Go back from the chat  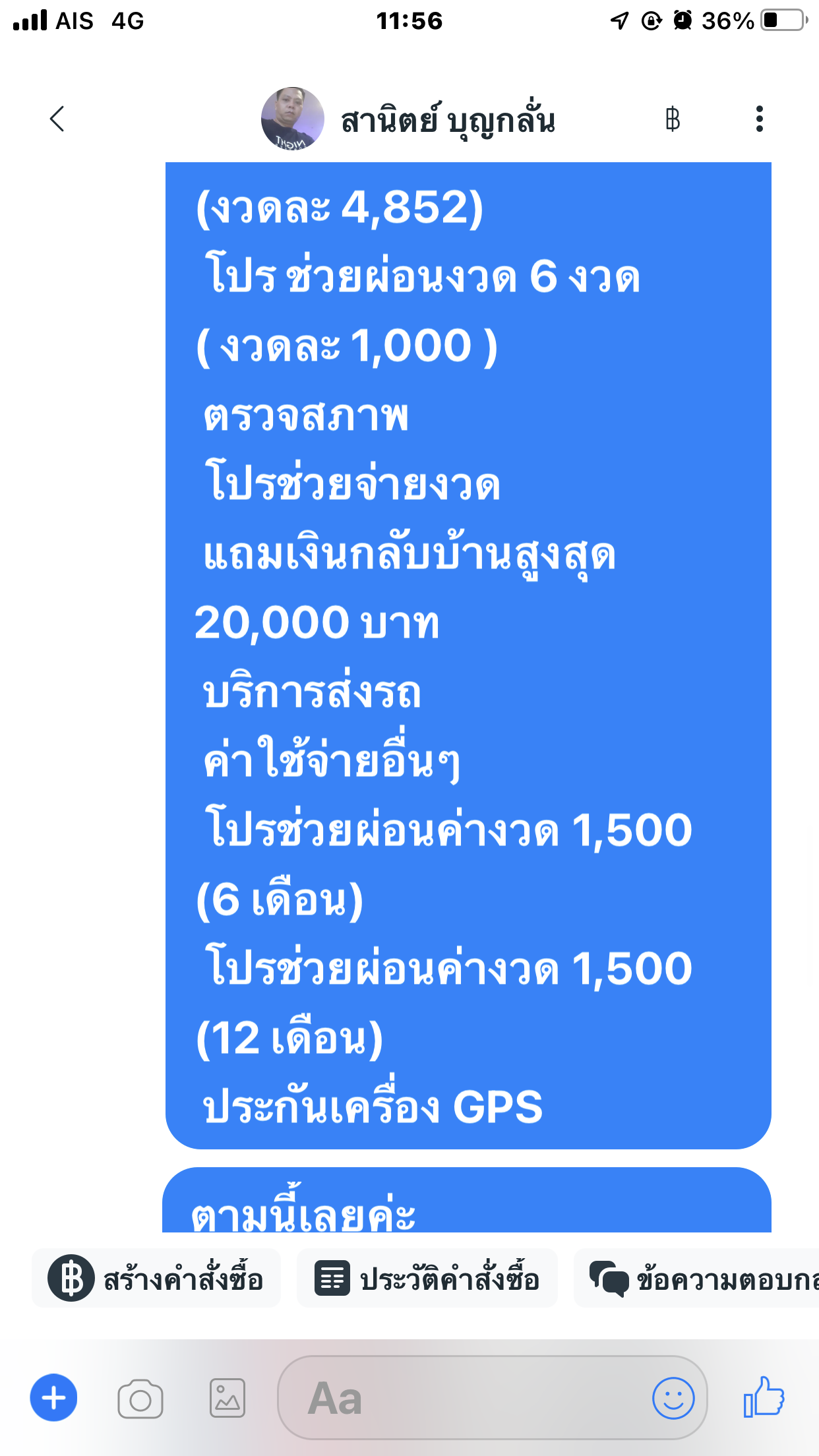57,119
